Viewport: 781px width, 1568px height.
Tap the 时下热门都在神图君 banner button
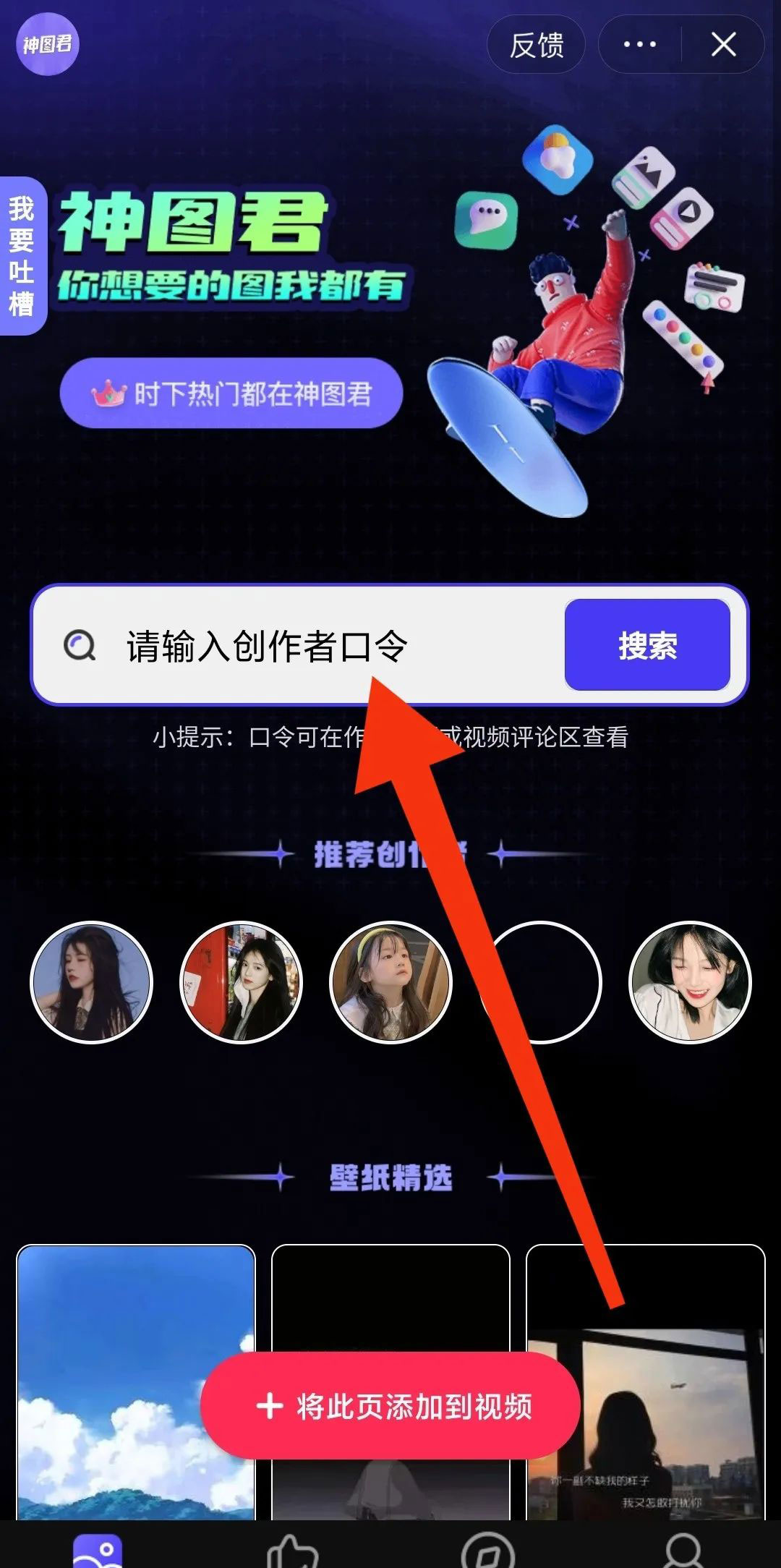point(231,393)
